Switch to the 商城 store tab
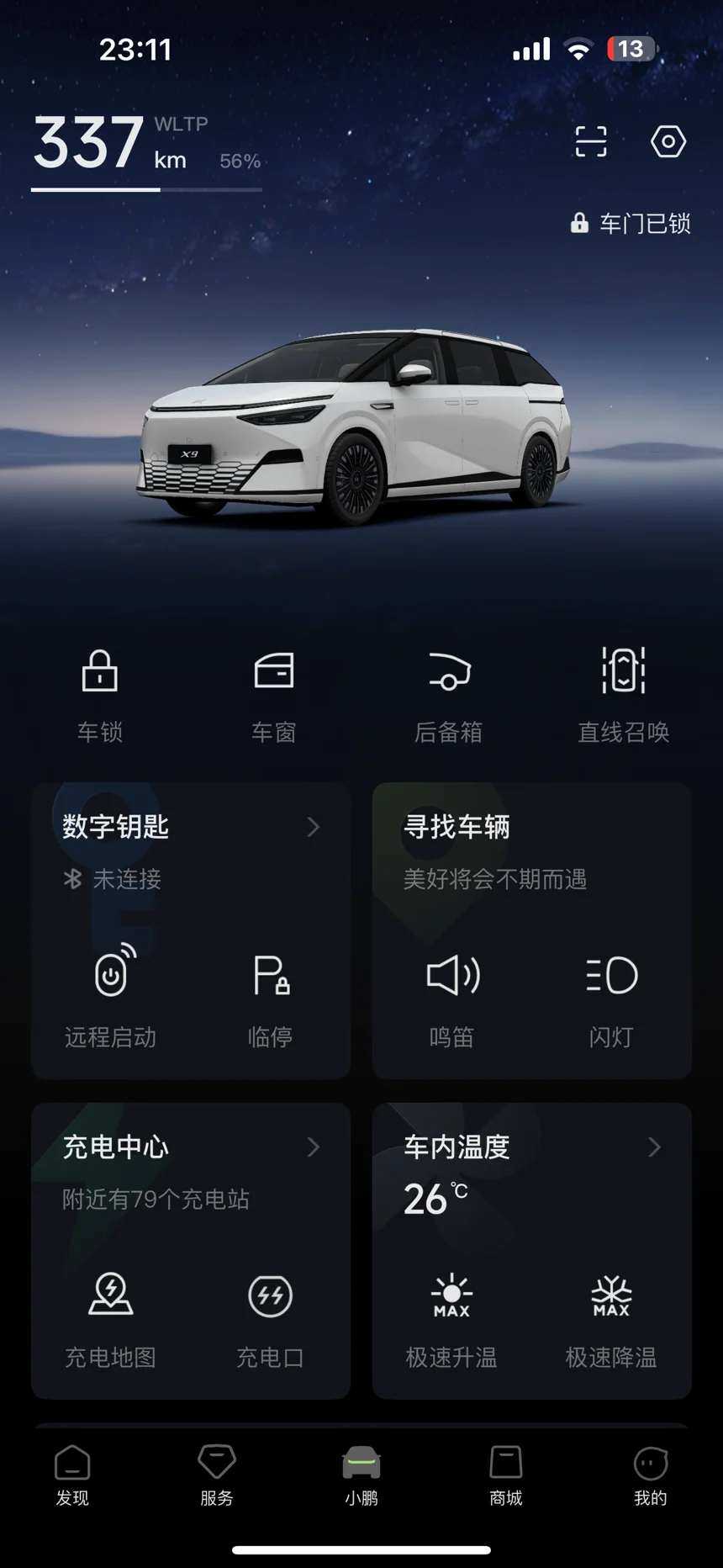723x1568 pixels. coord(506,1475)
